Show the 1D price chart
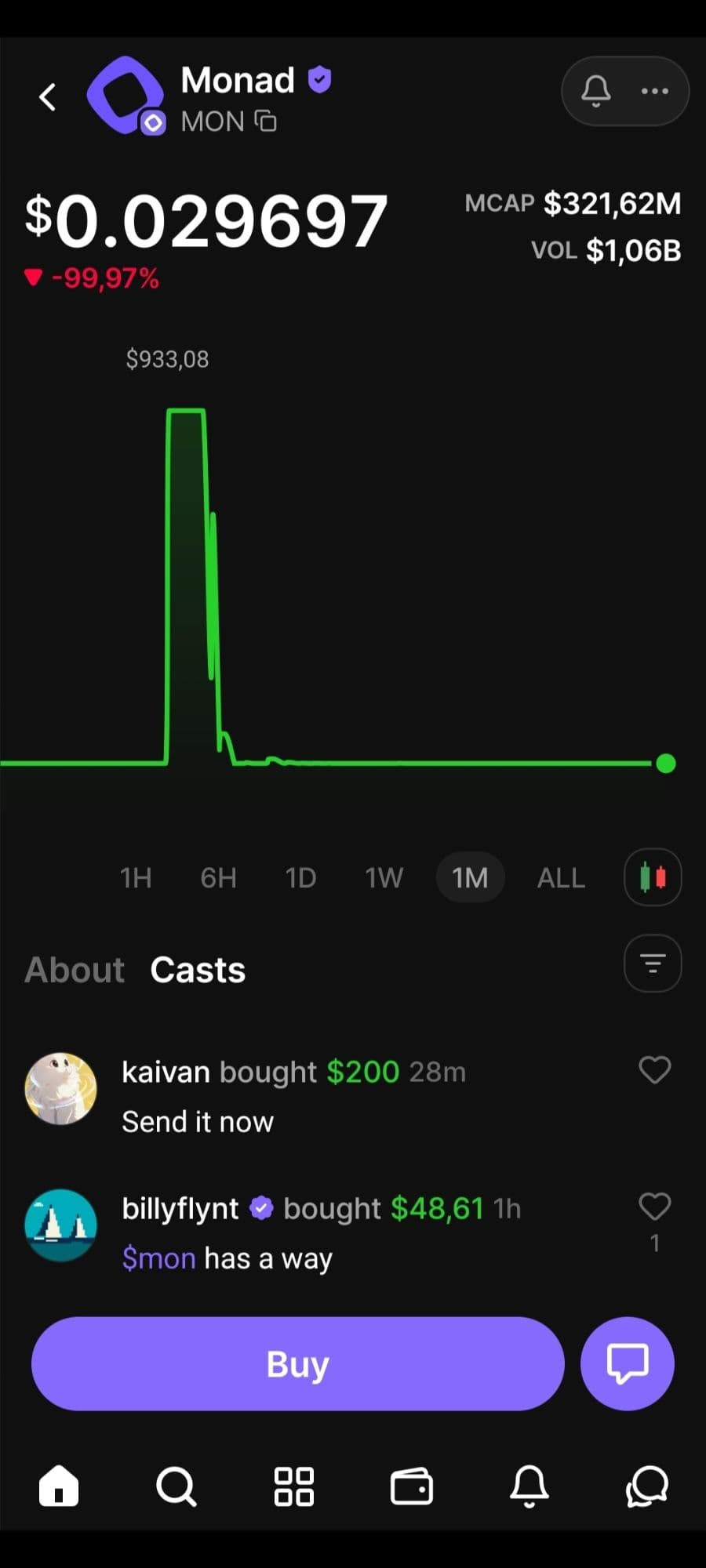Image resolution: width=706 pixels, height=1568 pixels. (300, 877)
